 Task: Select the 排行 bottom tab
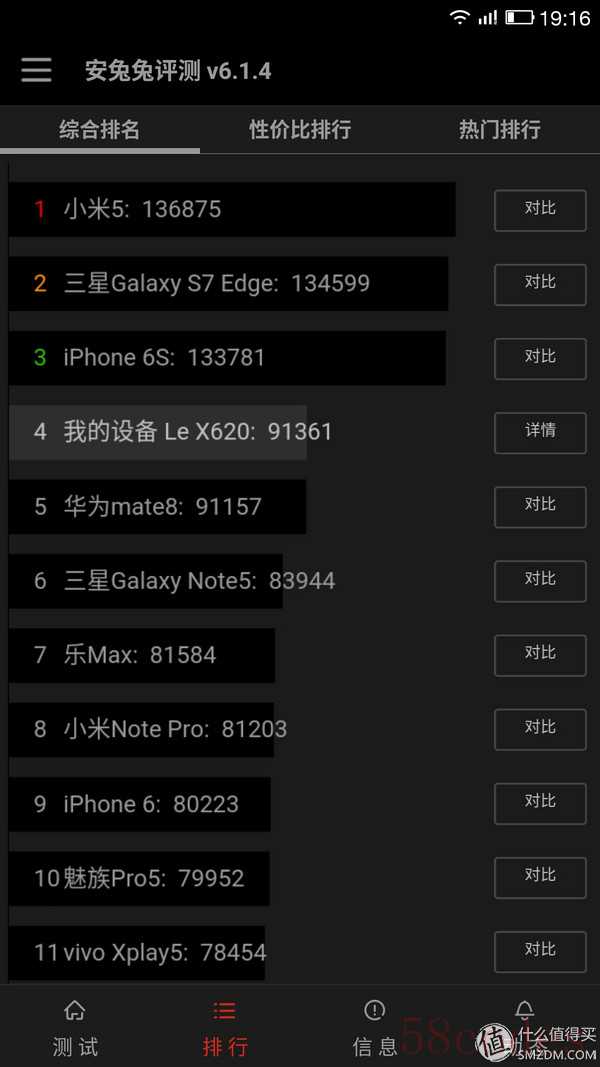(x=224, y=1028)
